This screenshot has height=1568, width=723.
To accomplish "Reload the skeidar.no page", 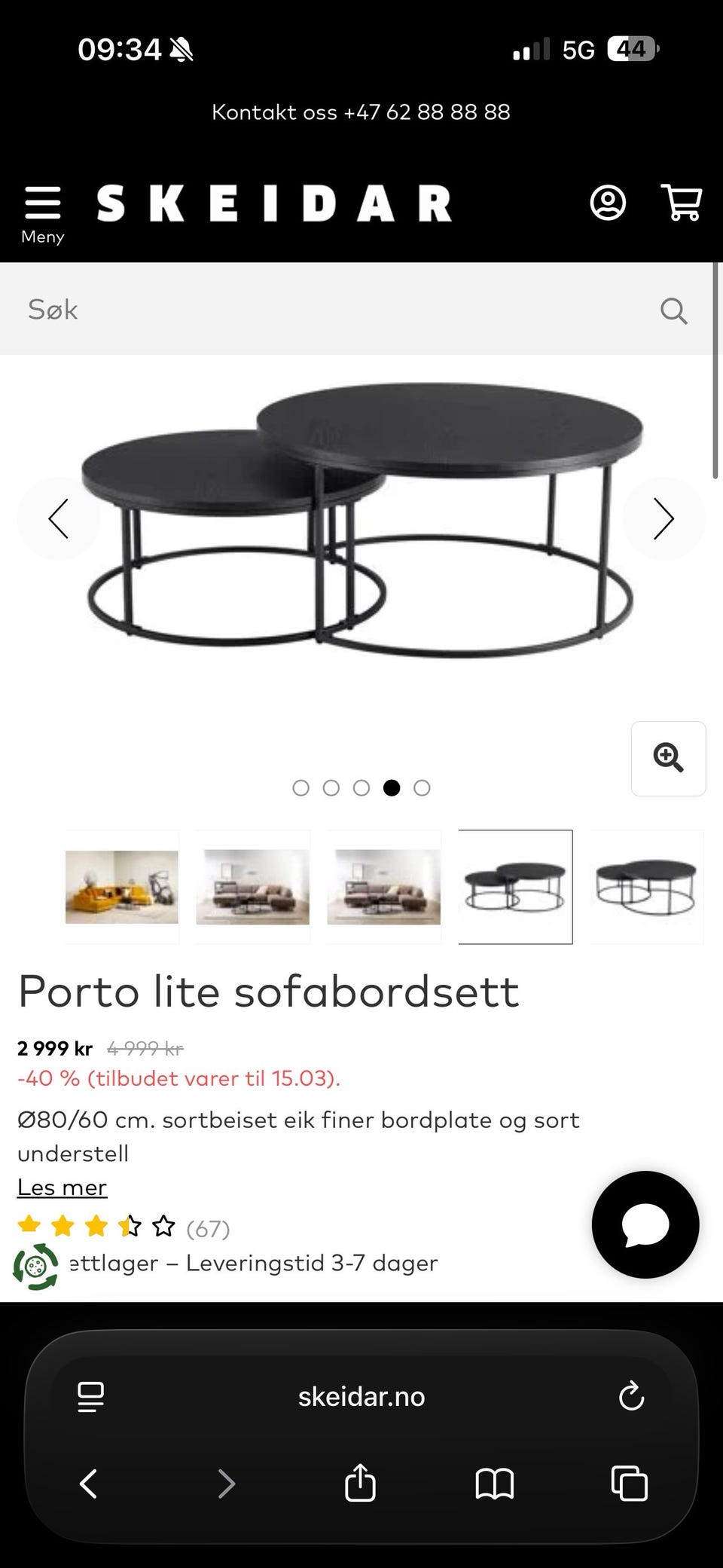I will coord(631,1396).
